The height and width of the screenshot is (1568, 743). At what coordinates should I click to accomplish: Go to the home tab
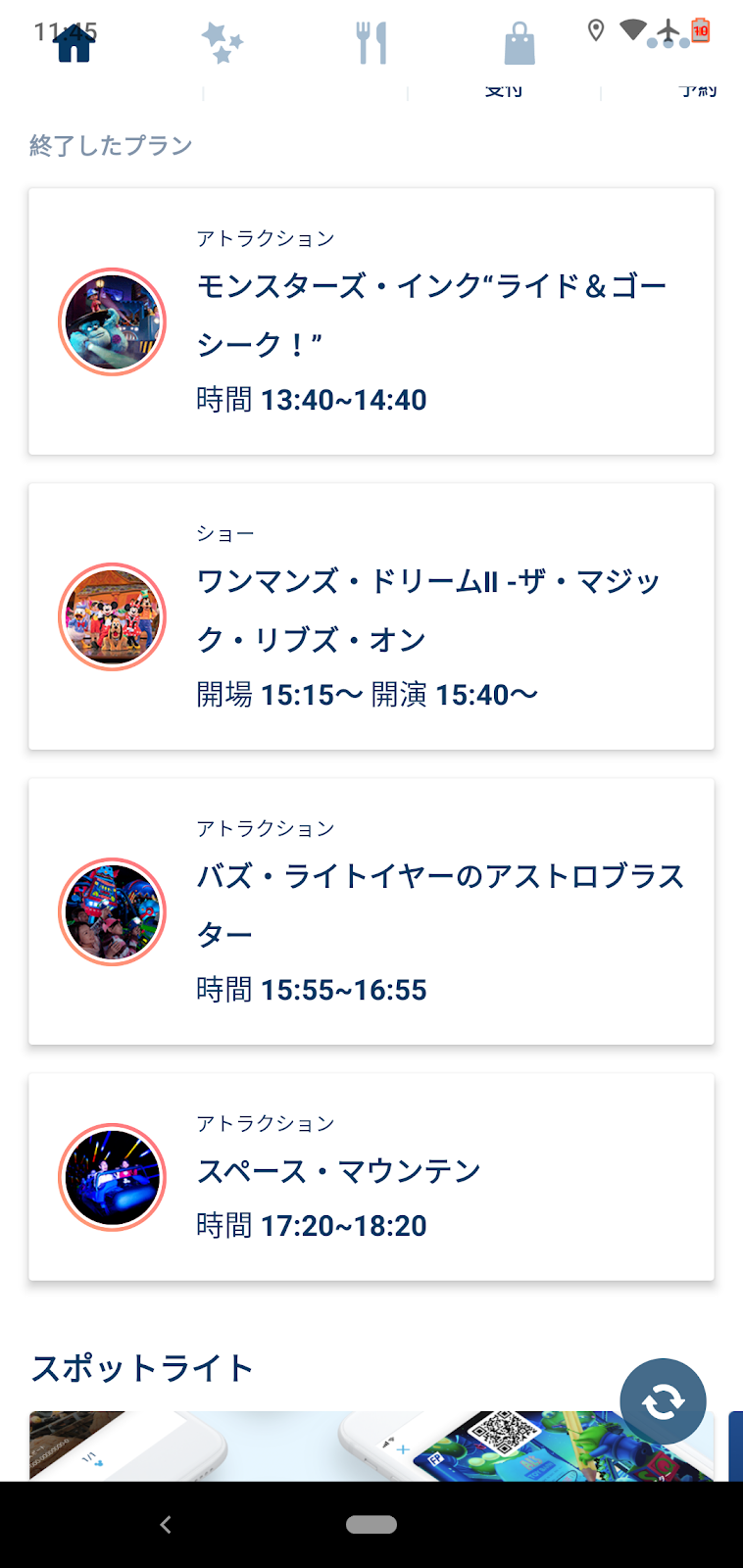74,44
